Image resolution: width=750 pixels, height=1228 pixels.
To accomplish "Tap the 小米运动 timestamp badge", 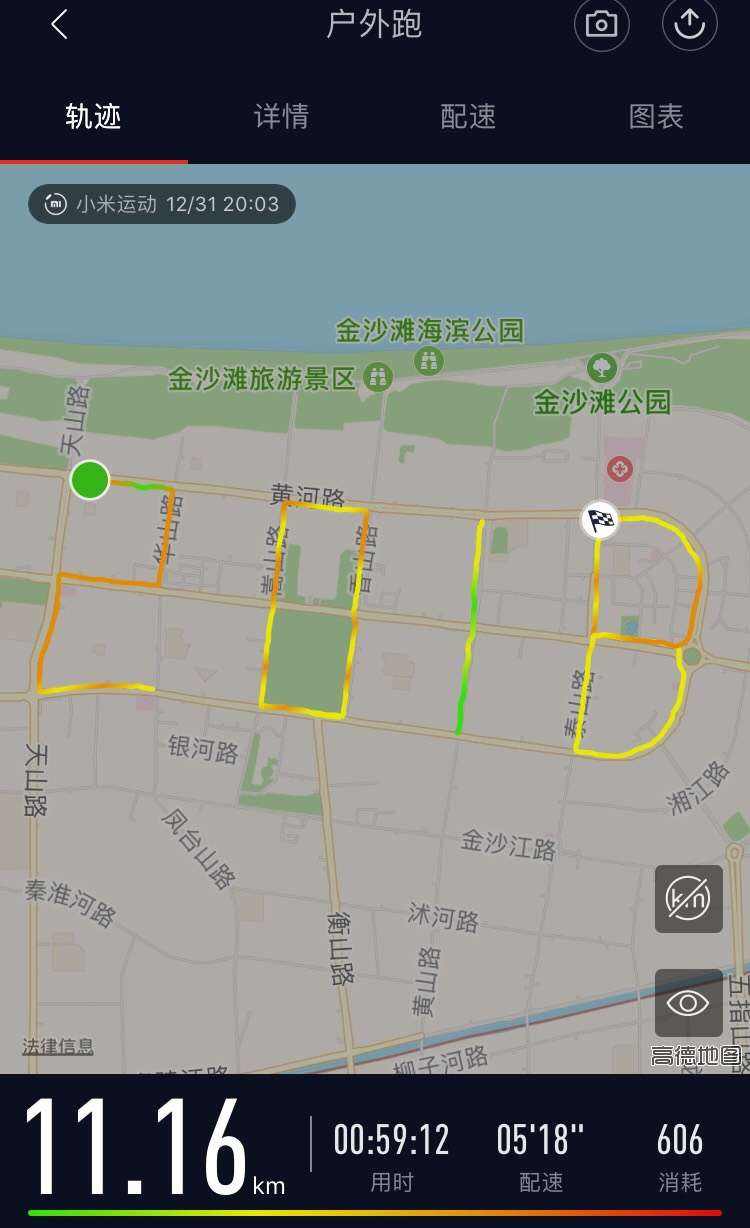I will [160, 204].
